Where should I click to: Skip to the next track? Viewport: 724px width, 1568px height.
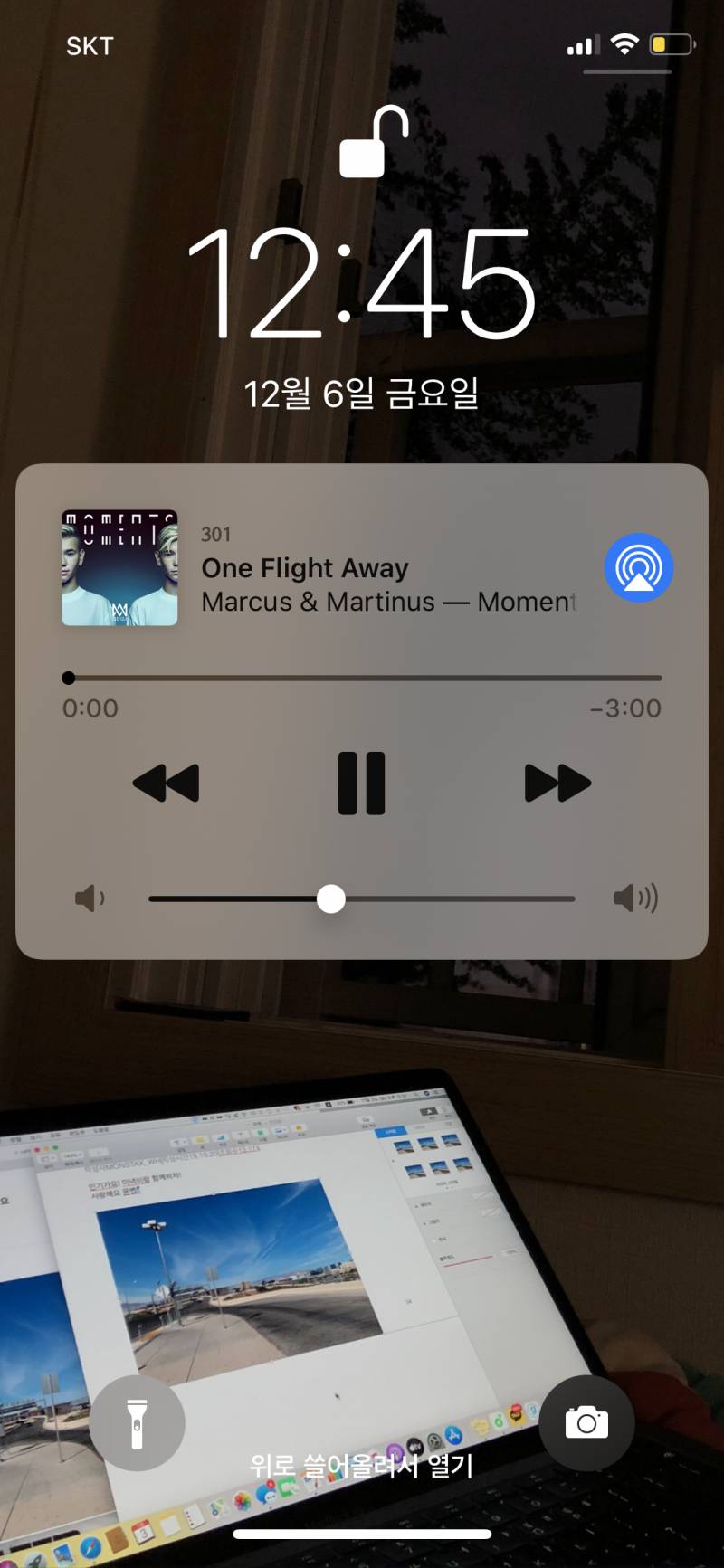click(x=557, y=783)
